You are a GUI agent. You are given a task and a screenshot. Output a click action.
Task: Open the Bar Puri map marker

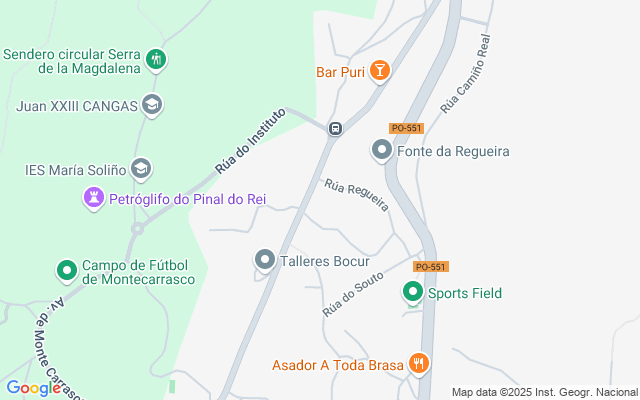coord(379,70)
